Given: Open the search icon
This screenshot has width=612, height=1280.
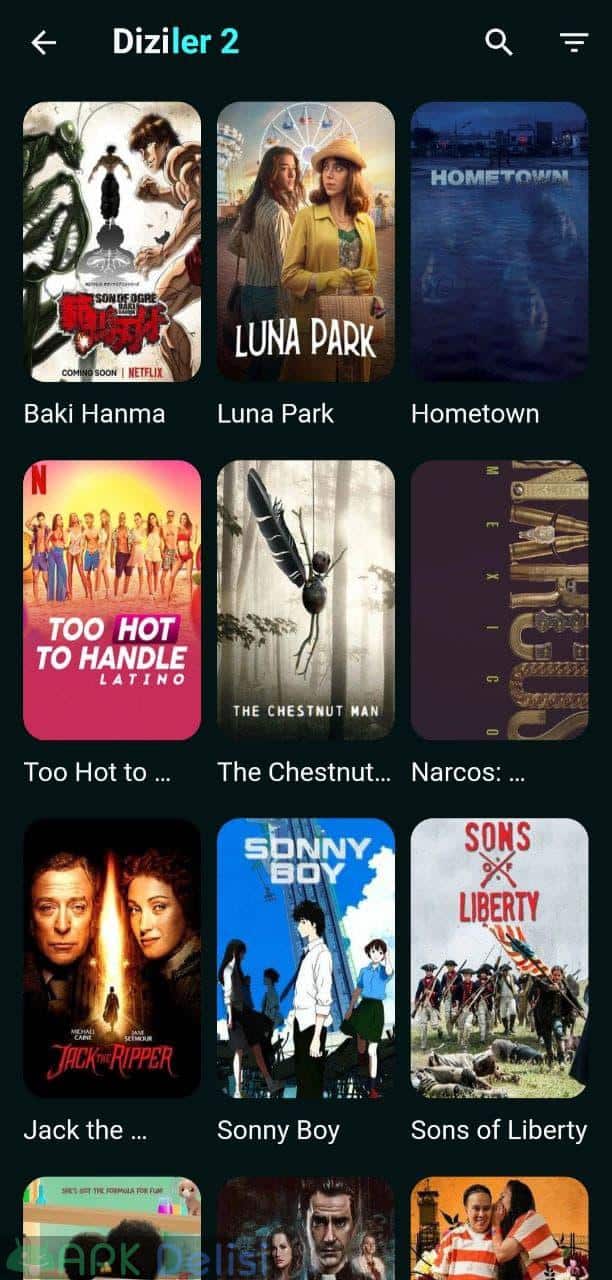Looking at the screenshot, I should (499, 42).
